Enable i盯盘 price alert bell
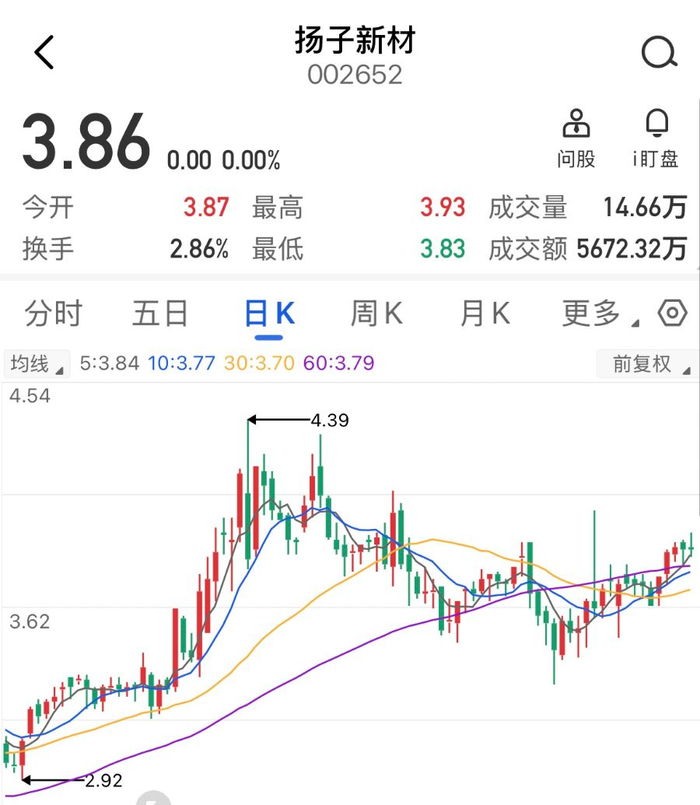Image resolution: width=700 pixels, height=805 pixels. 656,138
